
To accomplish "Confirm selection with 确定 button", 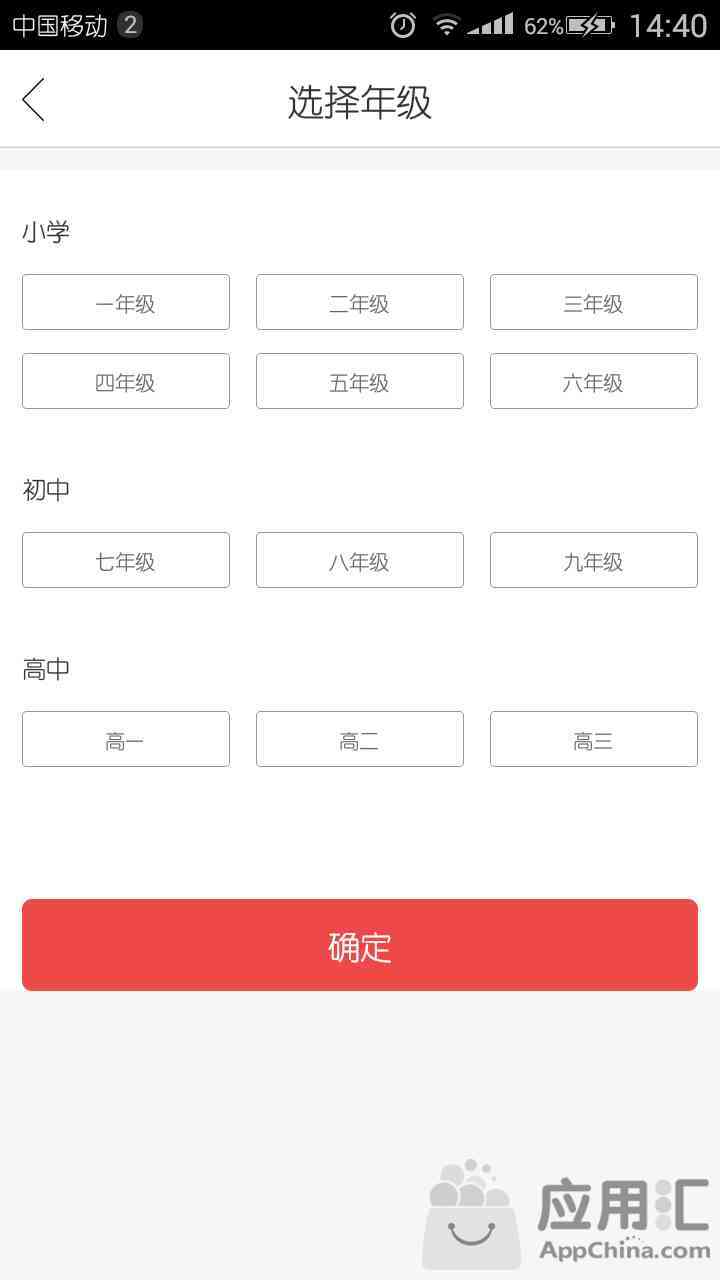I will point(360,945).
